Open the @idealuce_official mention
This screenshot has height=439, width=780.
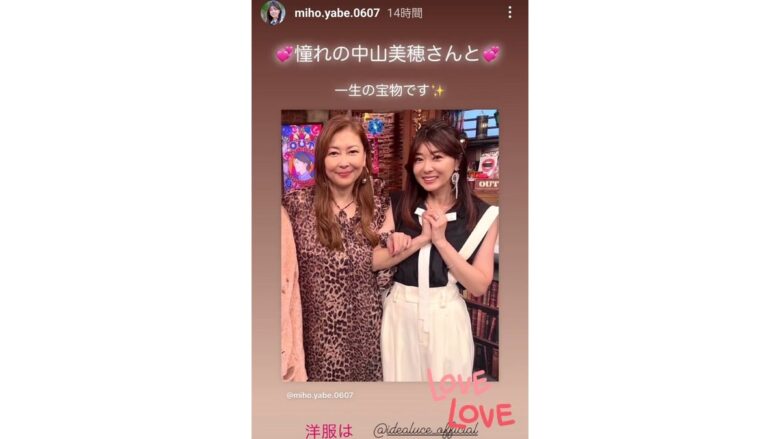point(425,429)
